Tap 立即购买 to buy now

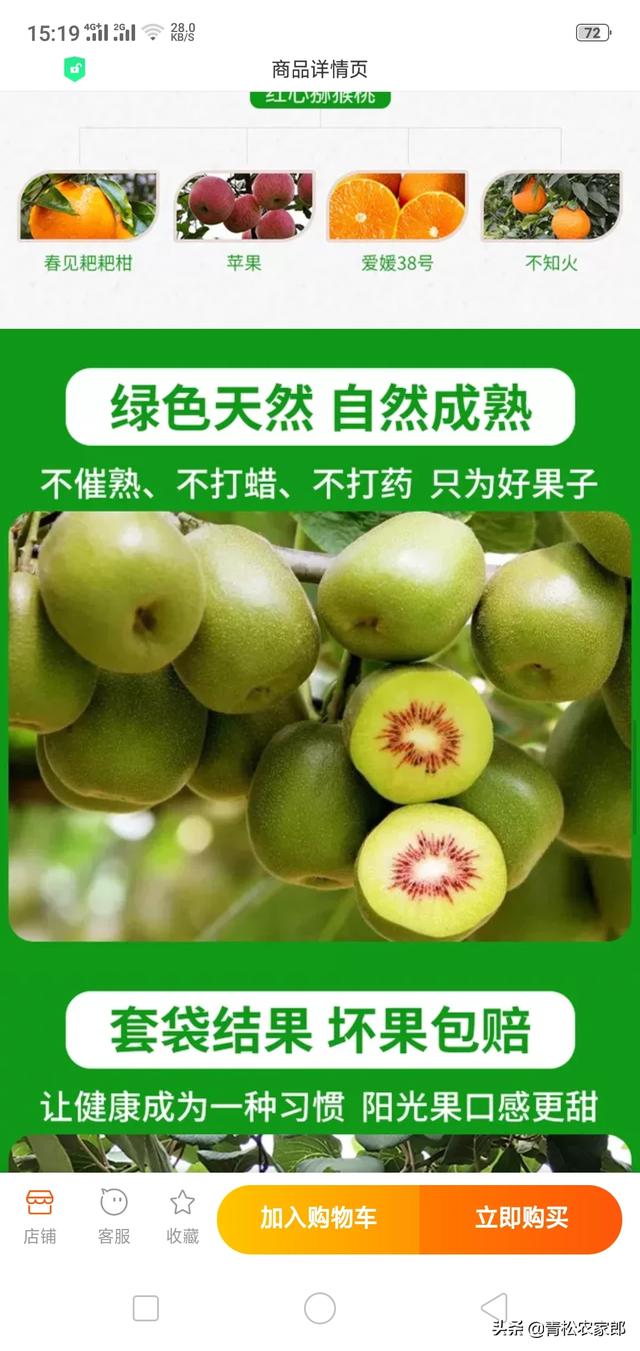click(x=521, y=1218)
